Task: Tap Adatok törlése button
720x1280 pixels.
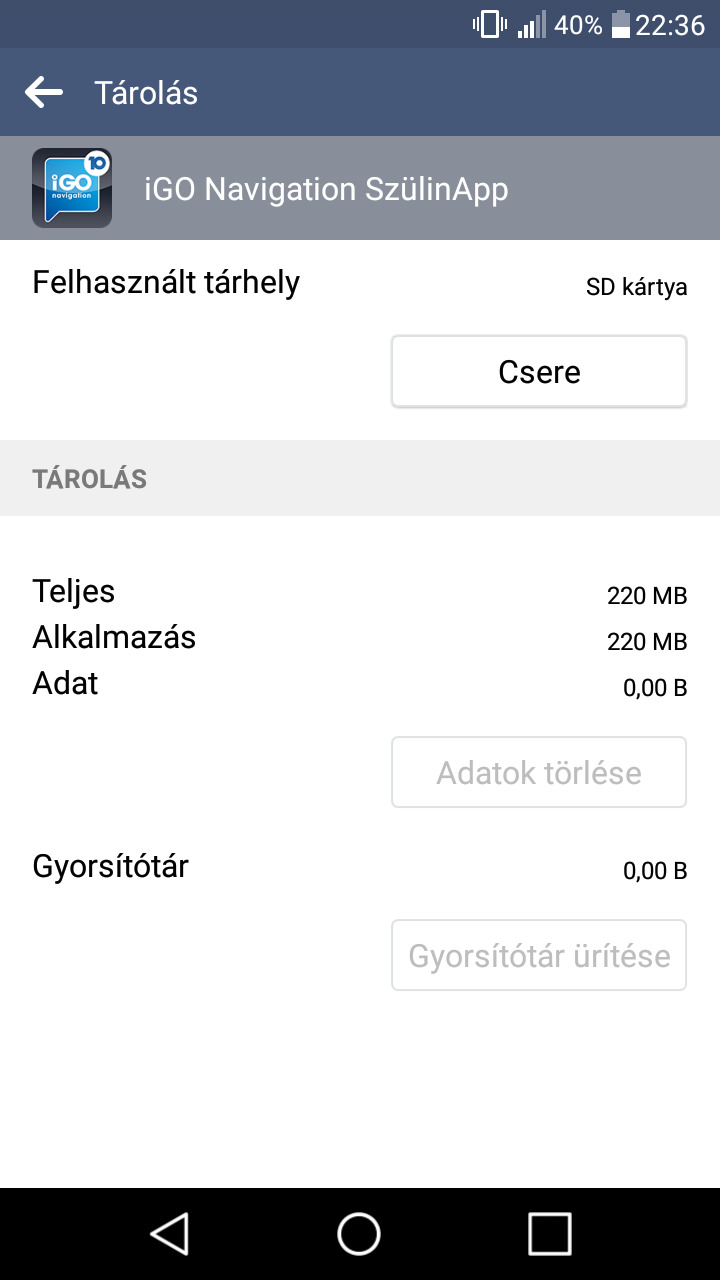Action: coord(539,772)
